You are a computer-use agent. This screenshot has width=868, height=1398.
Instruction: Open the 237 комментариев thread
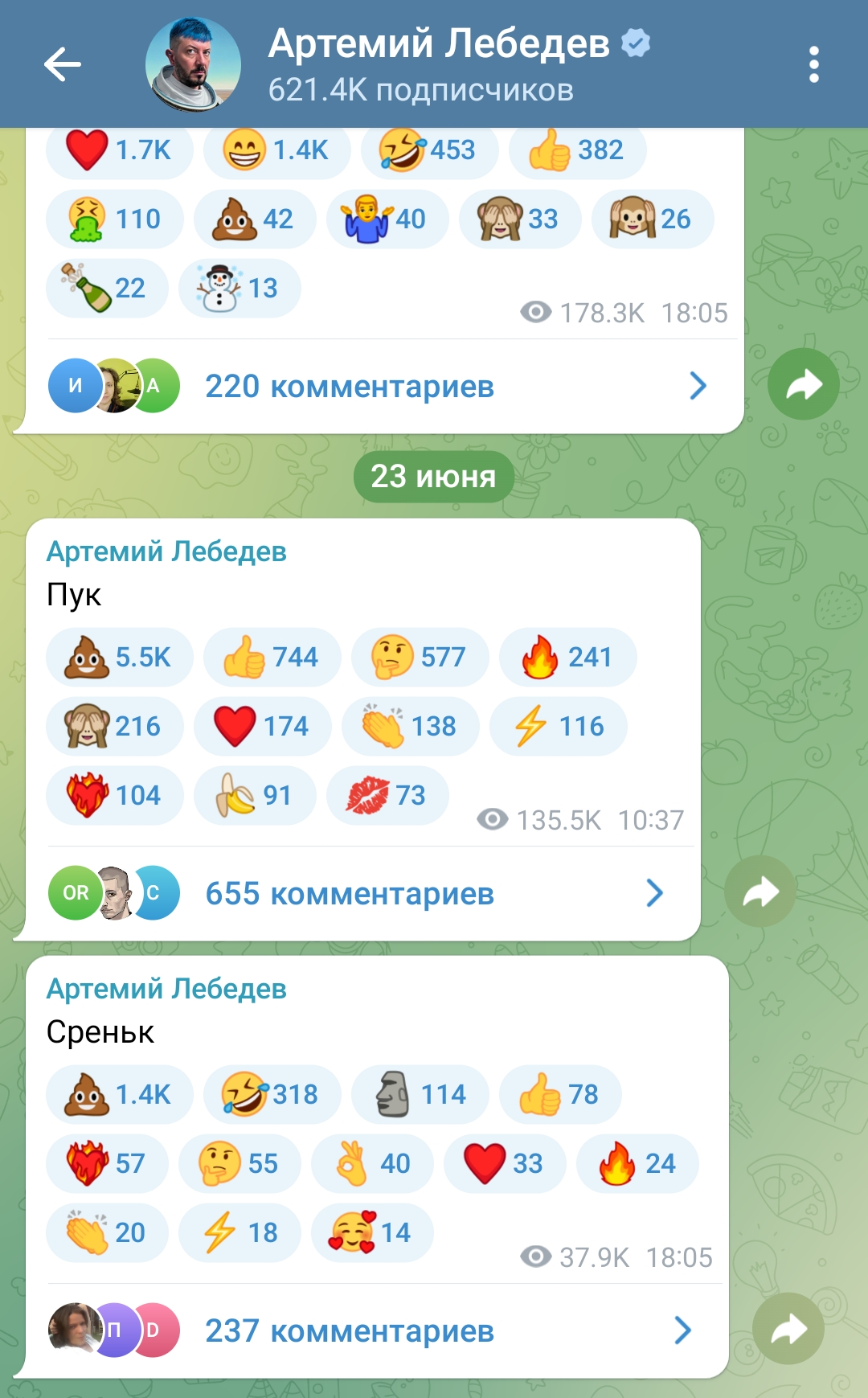tap(370, 1330)
